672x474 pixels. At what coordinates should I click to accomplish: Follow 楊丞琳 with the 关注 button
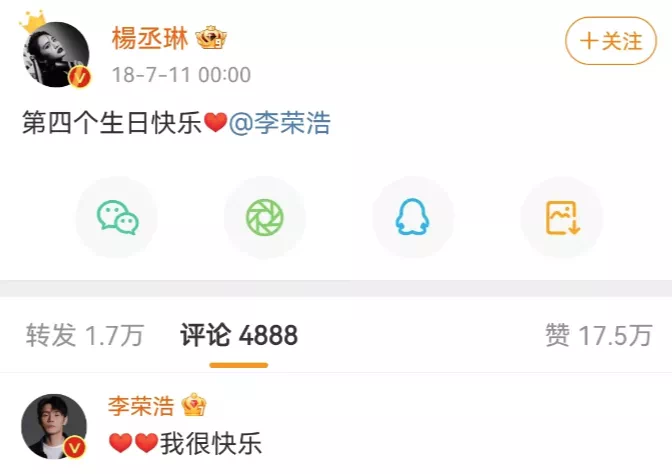610,41
